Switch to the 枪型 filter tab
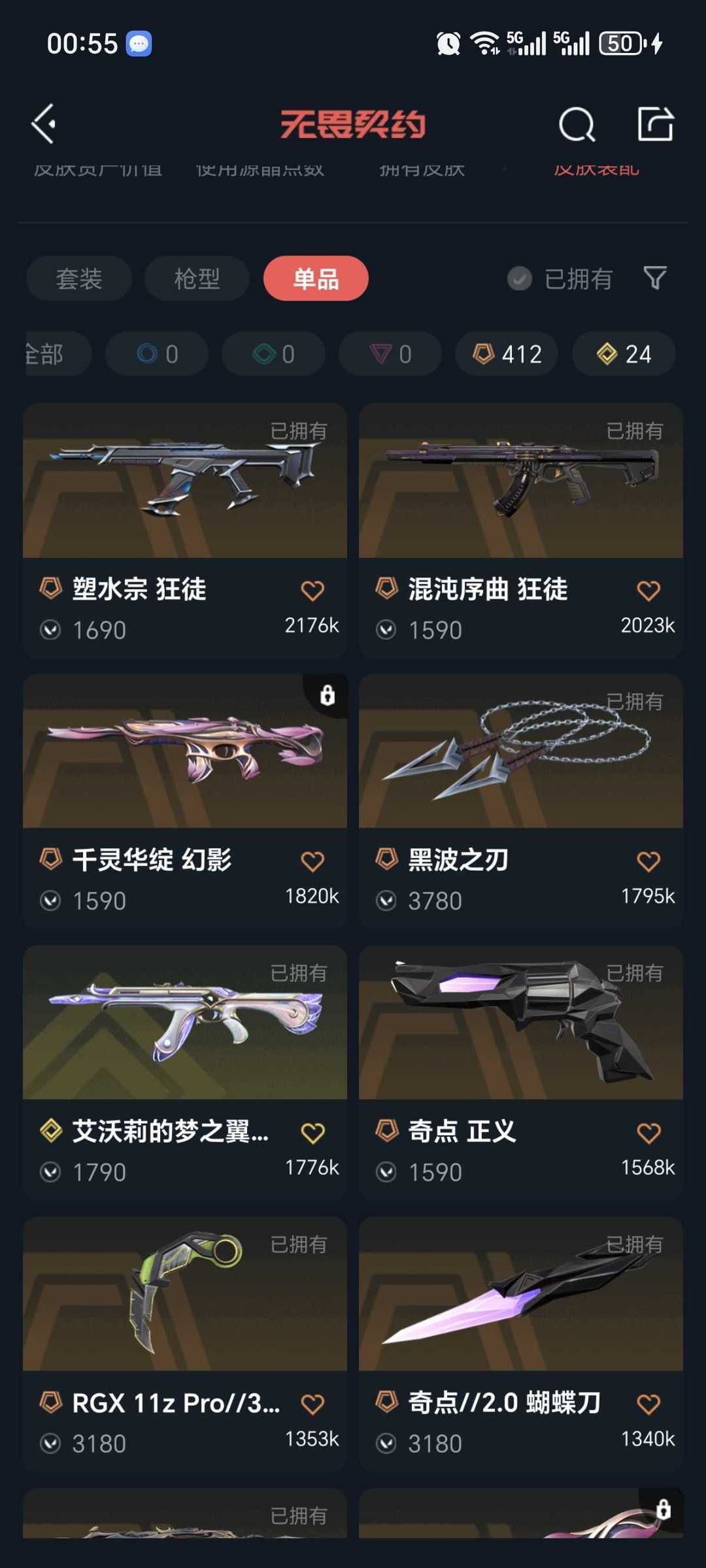 click(x=197, y=279)
